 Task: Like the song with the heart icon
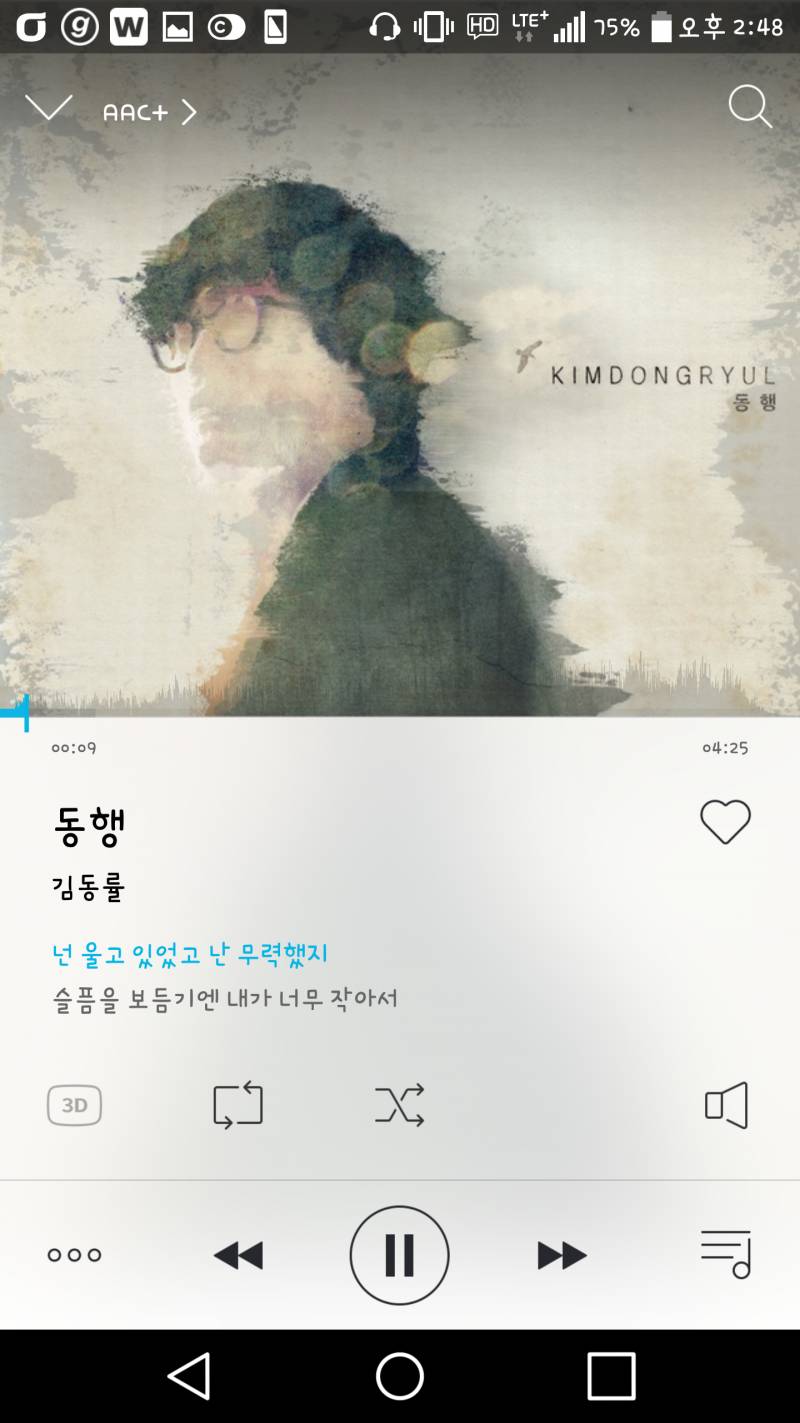tap(724, 820)
